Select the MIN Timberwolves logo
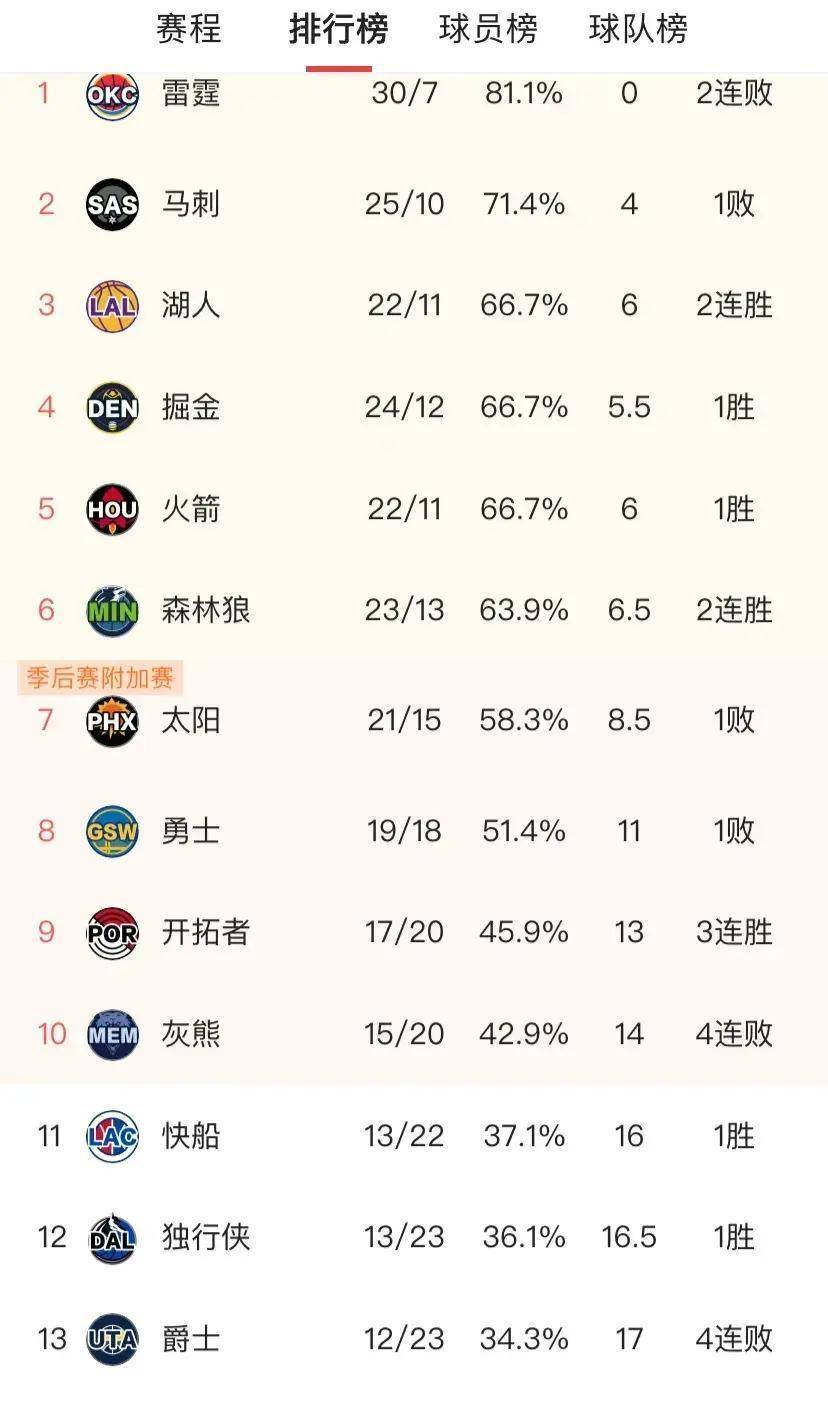The width and height of the screenshot is (828, 1411). [x=112, y=609]
